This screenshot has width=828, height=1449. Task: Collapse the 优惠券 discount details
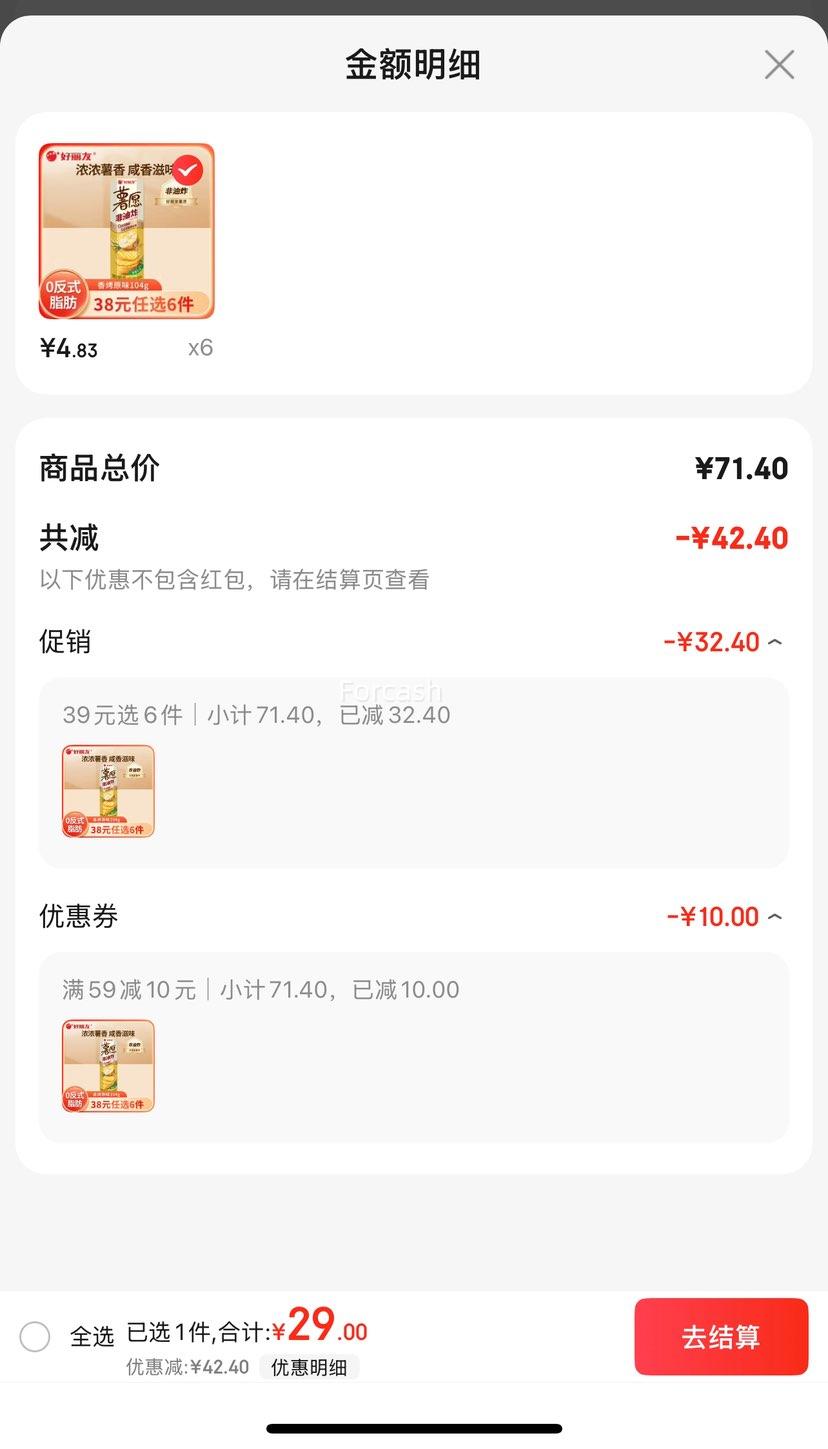pyautogui.click(x=775, y=917)
